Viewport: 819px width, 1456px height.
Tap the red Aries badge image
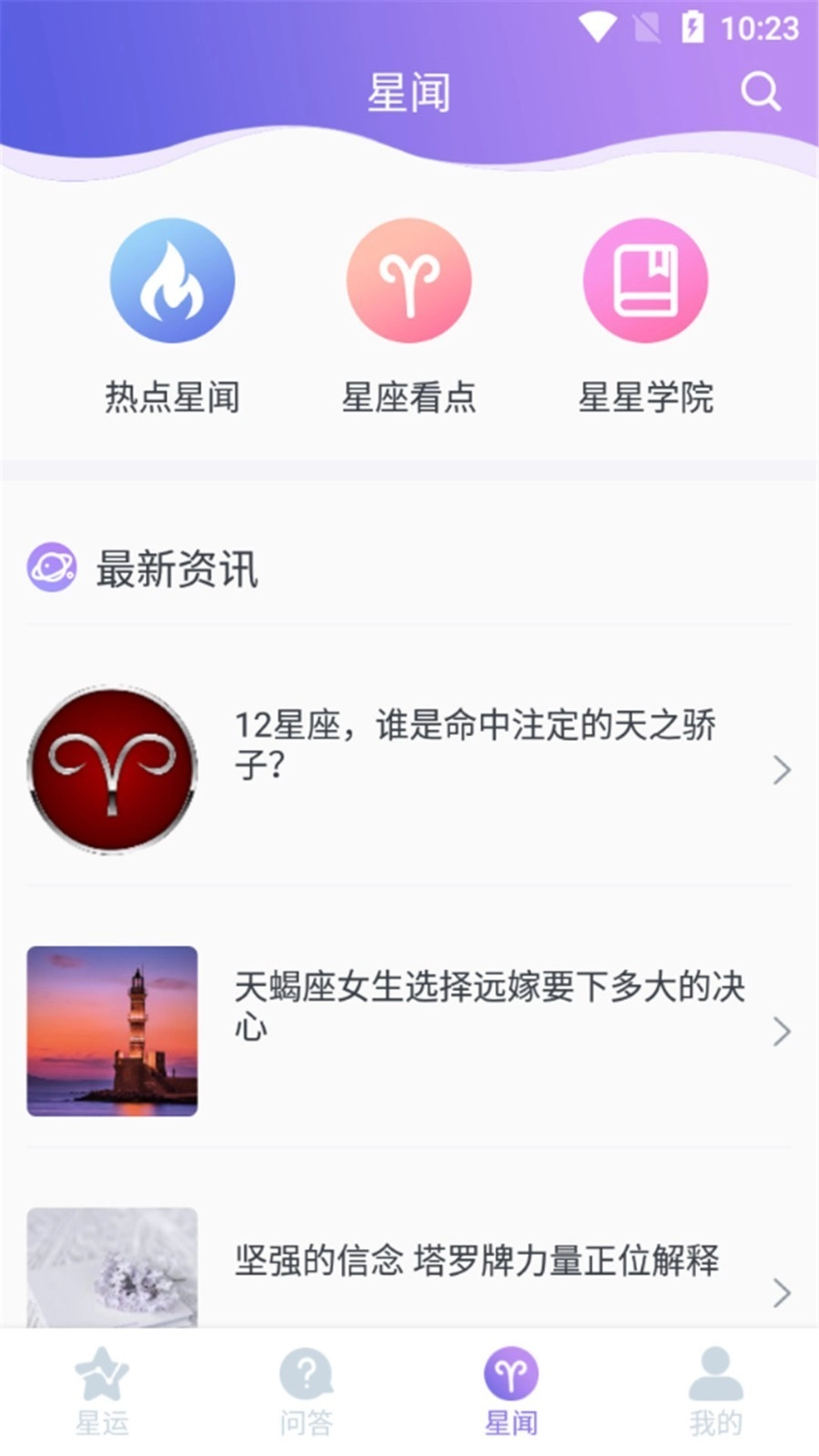click(x=111, y=769)
